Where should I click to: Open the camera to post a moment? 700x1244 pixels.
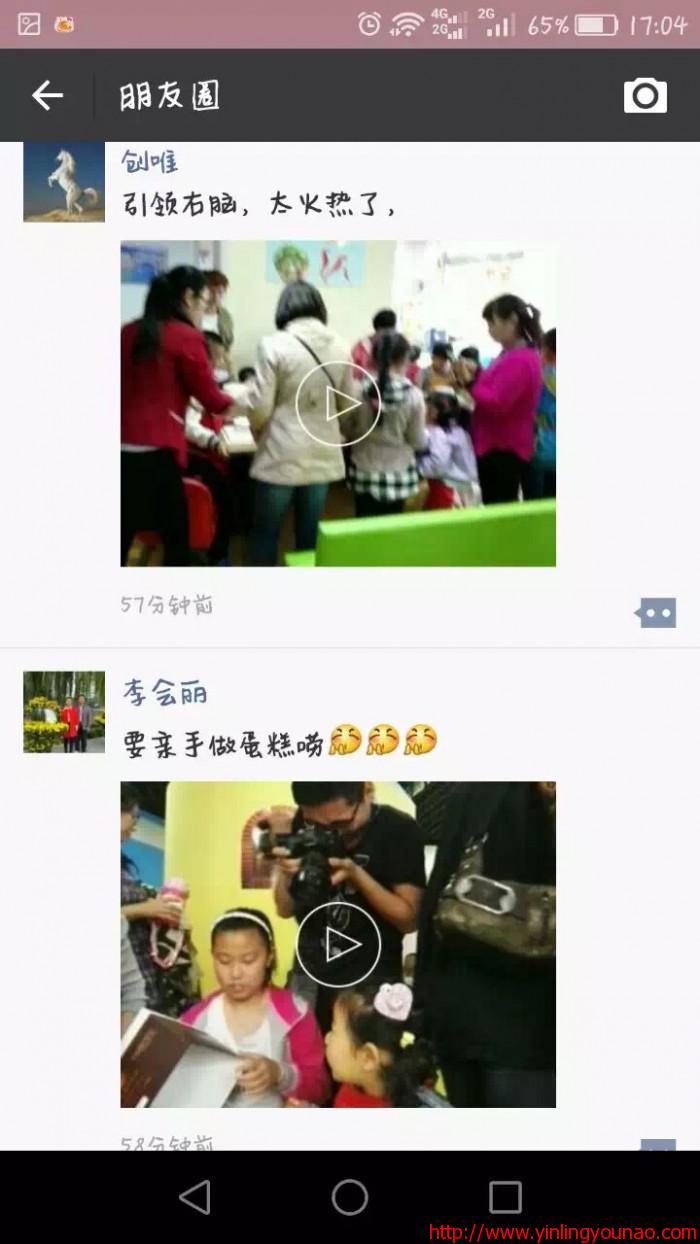pyautogui.click(x=645, y=96)
